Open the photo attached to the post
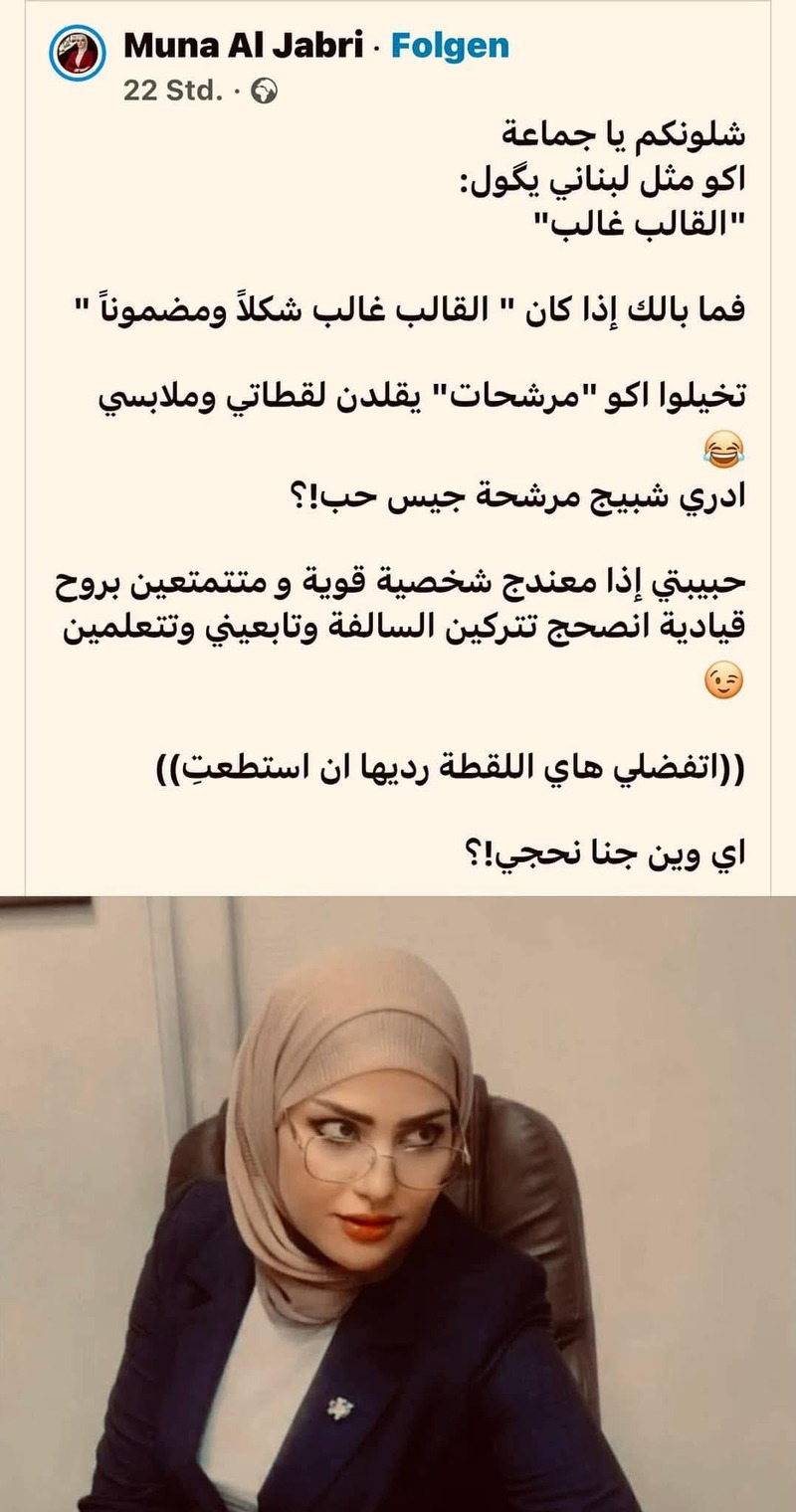 [x=398, y=1204]
